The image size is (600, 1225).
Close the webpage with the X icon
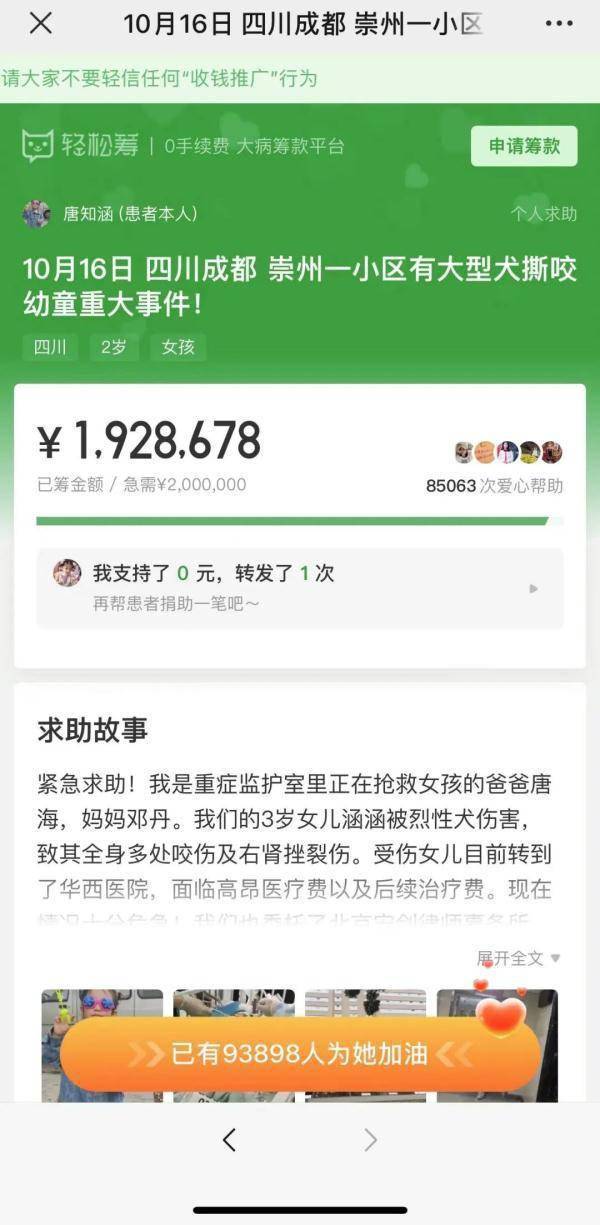[40, 24]
